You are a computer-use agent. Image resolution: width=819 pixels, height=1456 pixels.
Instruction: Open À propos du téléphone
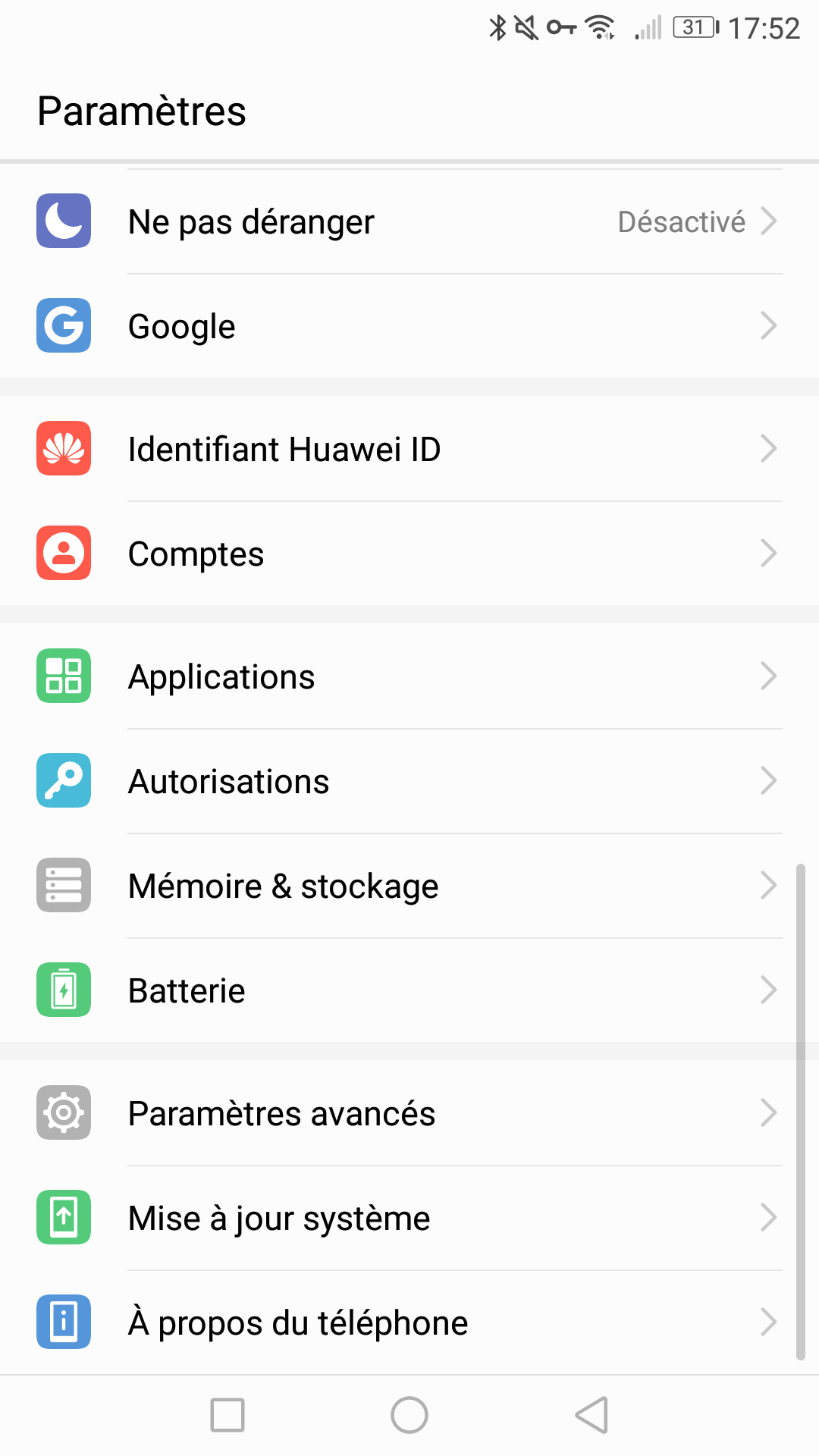click(409, 1323)
